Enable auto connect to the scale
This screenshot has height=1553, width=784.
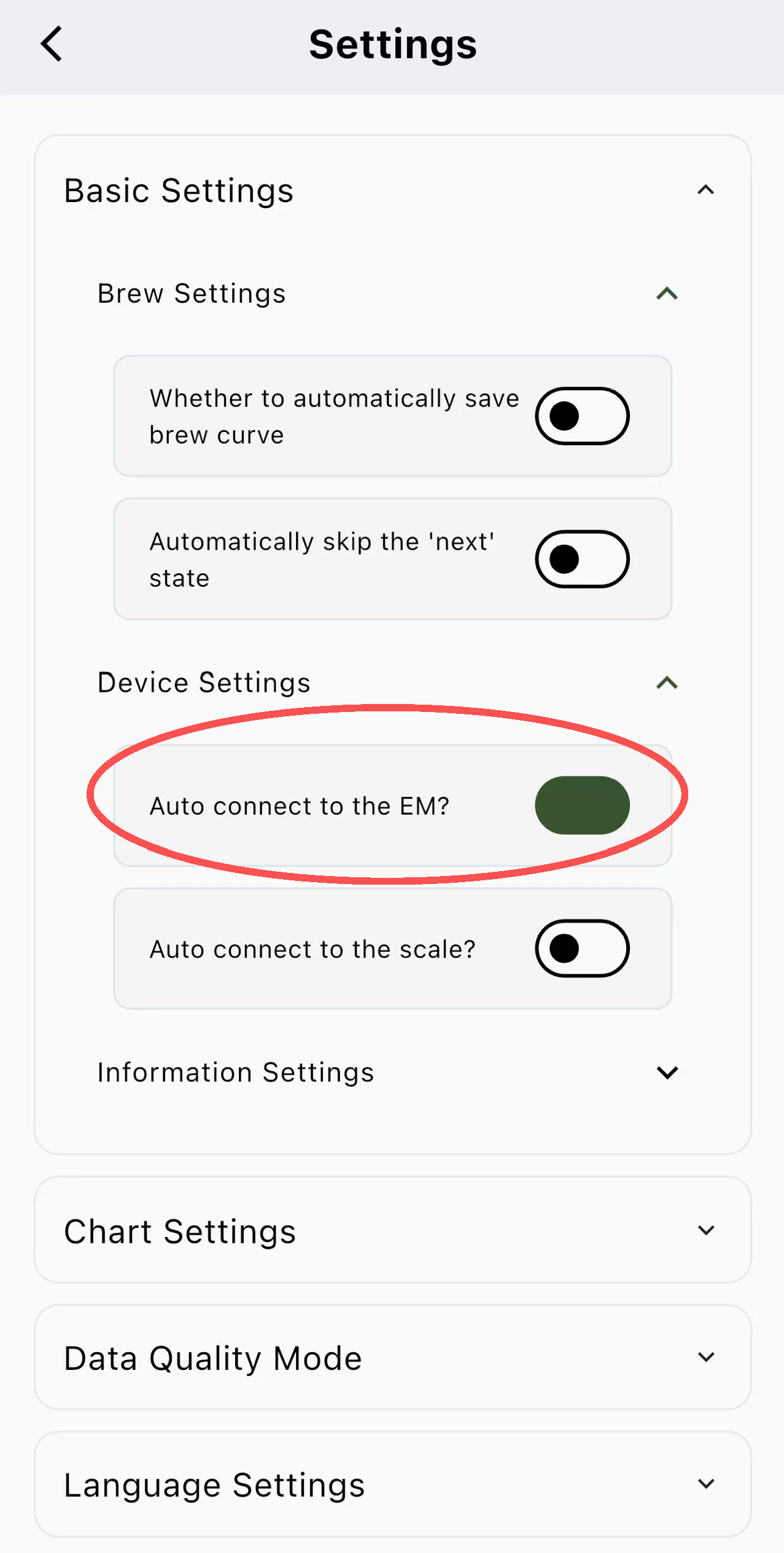click(x=582, y=949)
